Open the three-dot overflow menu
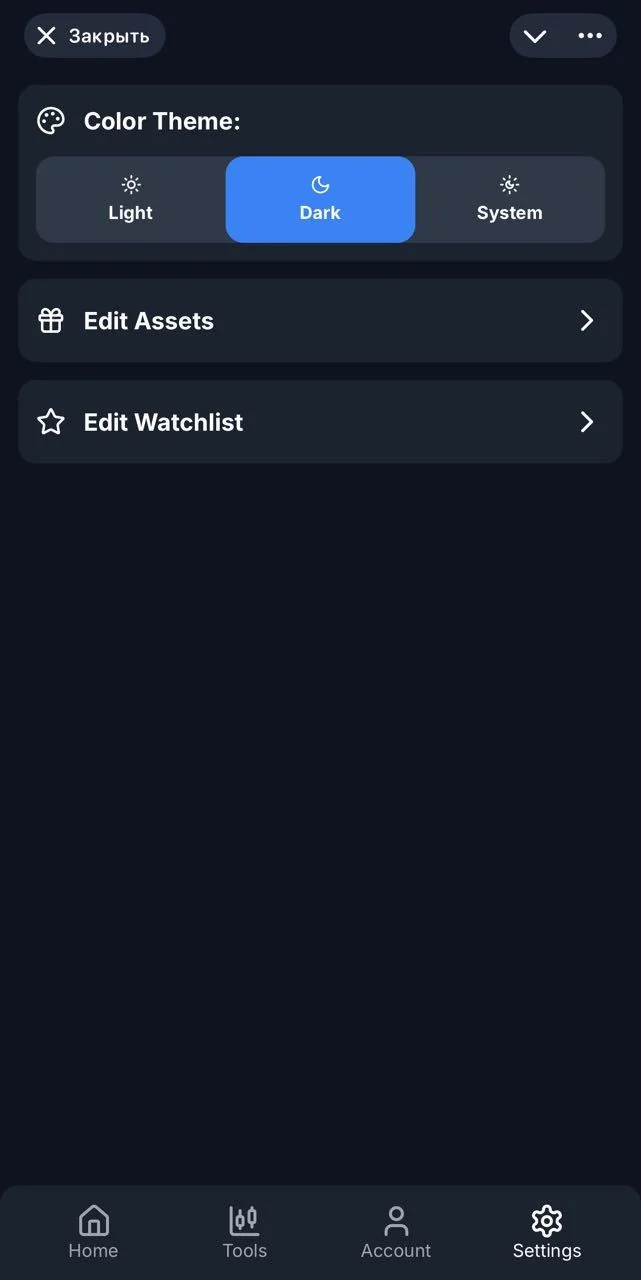The height and width of the screenshot is (1280, 641). coord(590,36)
